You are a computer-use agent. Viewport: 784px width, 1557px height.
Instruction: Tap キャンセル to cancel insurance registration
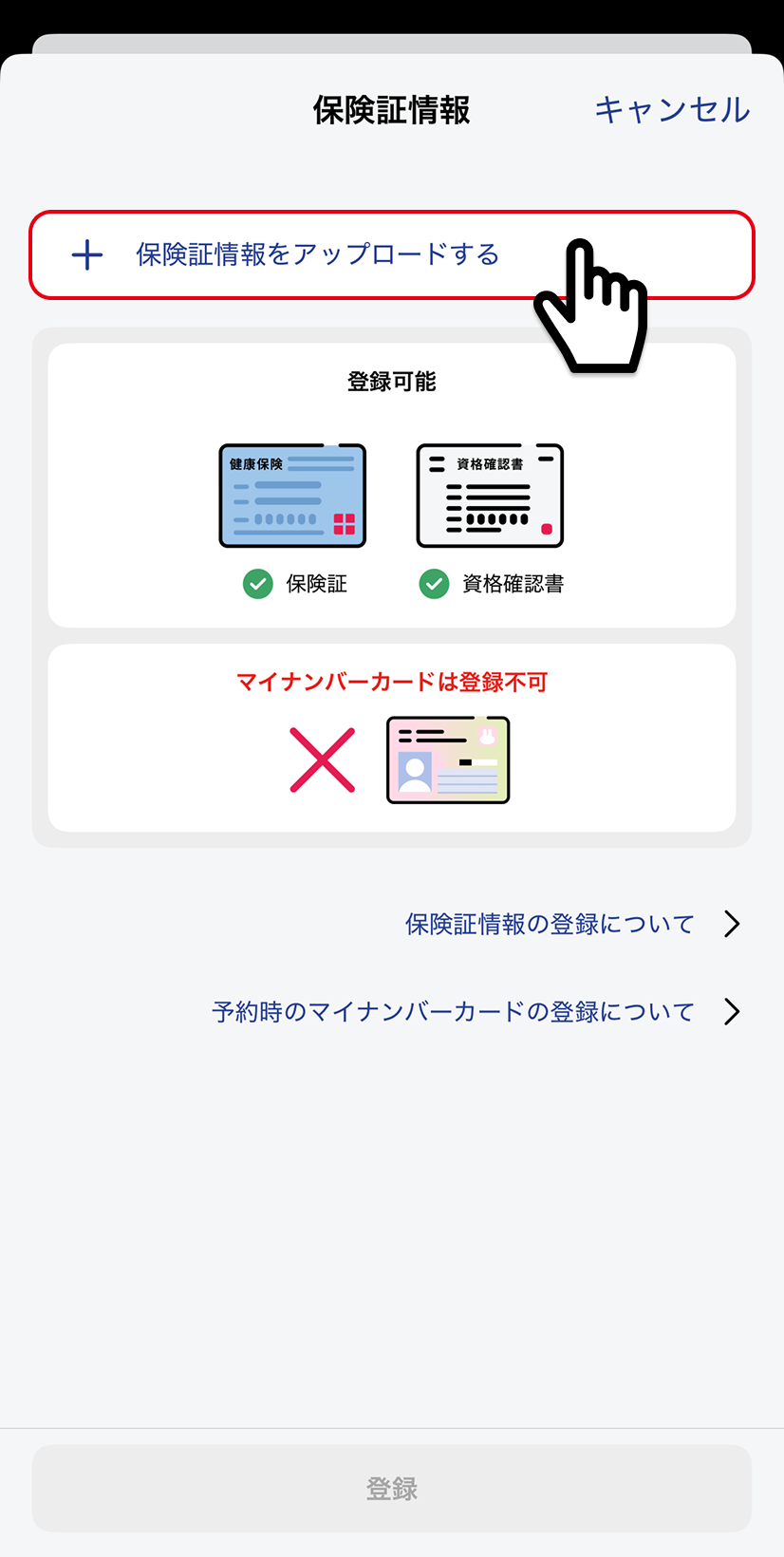(x=672, y=110)
